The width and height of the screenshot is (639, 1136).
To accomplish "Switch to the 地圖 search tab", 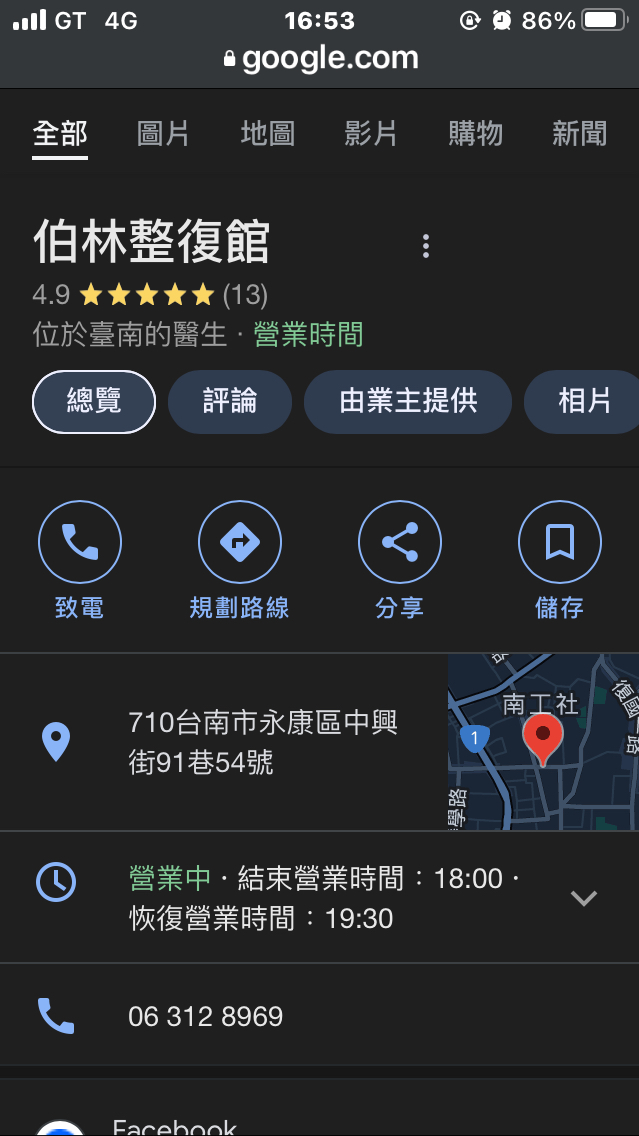I will click(x=267, y=135).
